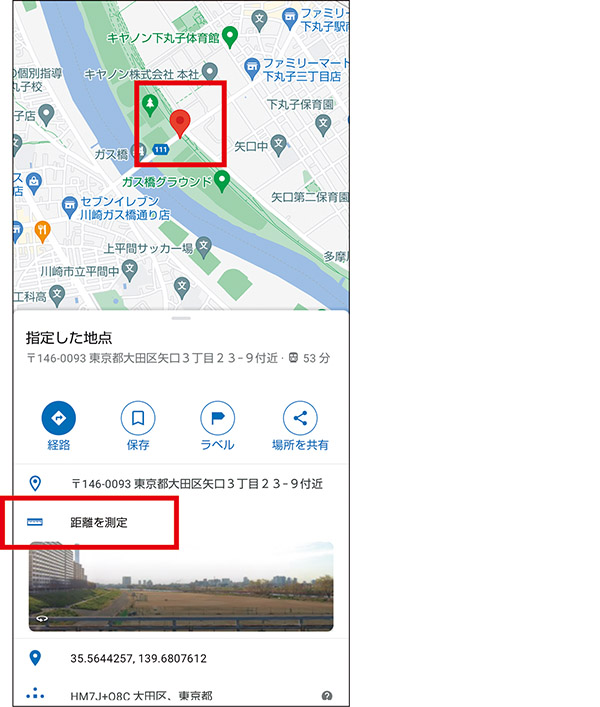Image resolution: width=600 pixels, height=707 pixels.
Task: Save this location with 保存
Action: (x=138, y=419)
